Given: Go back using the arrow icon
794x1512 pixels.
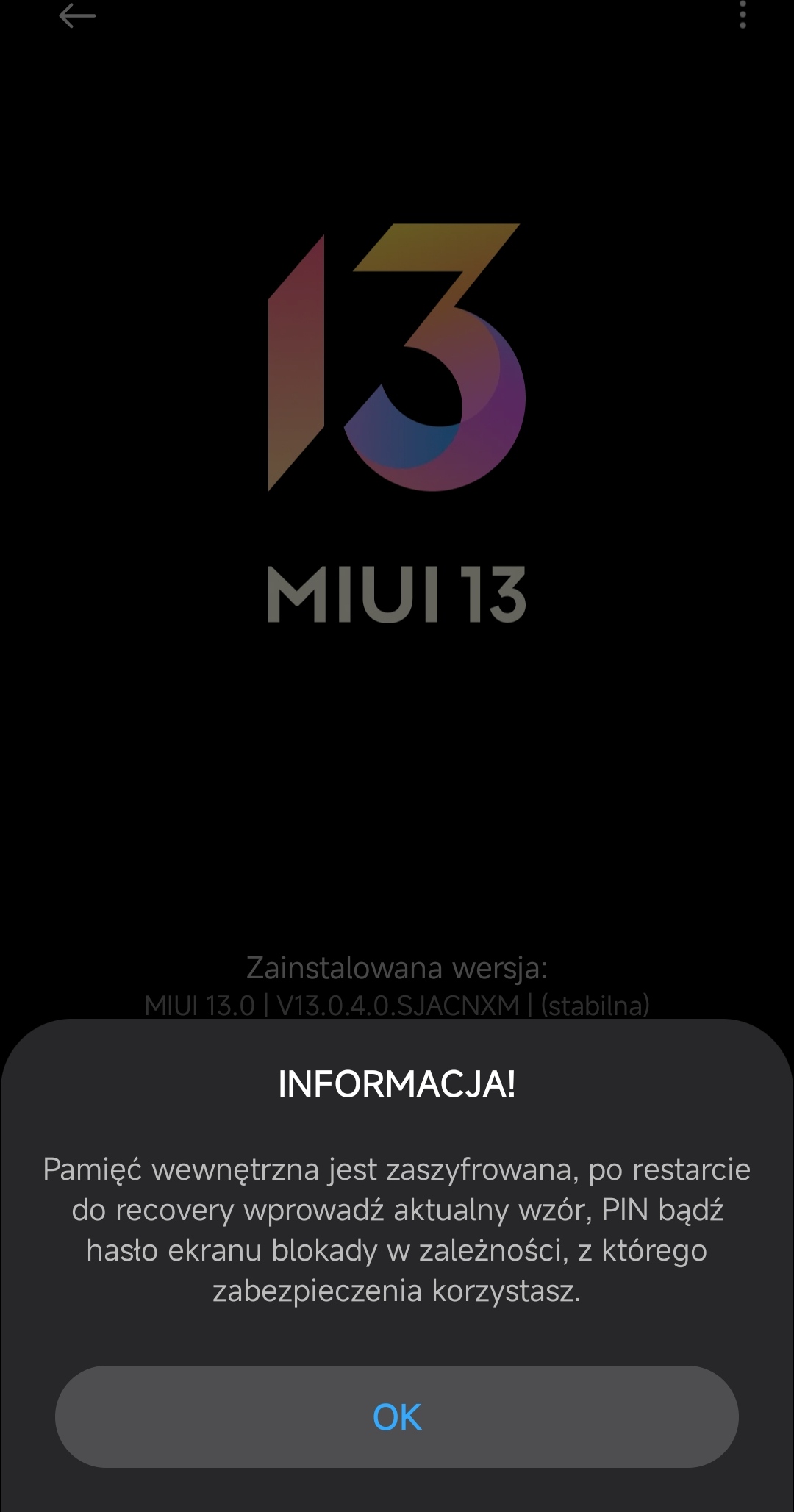Looking at the screenshot, I should 77,15.
